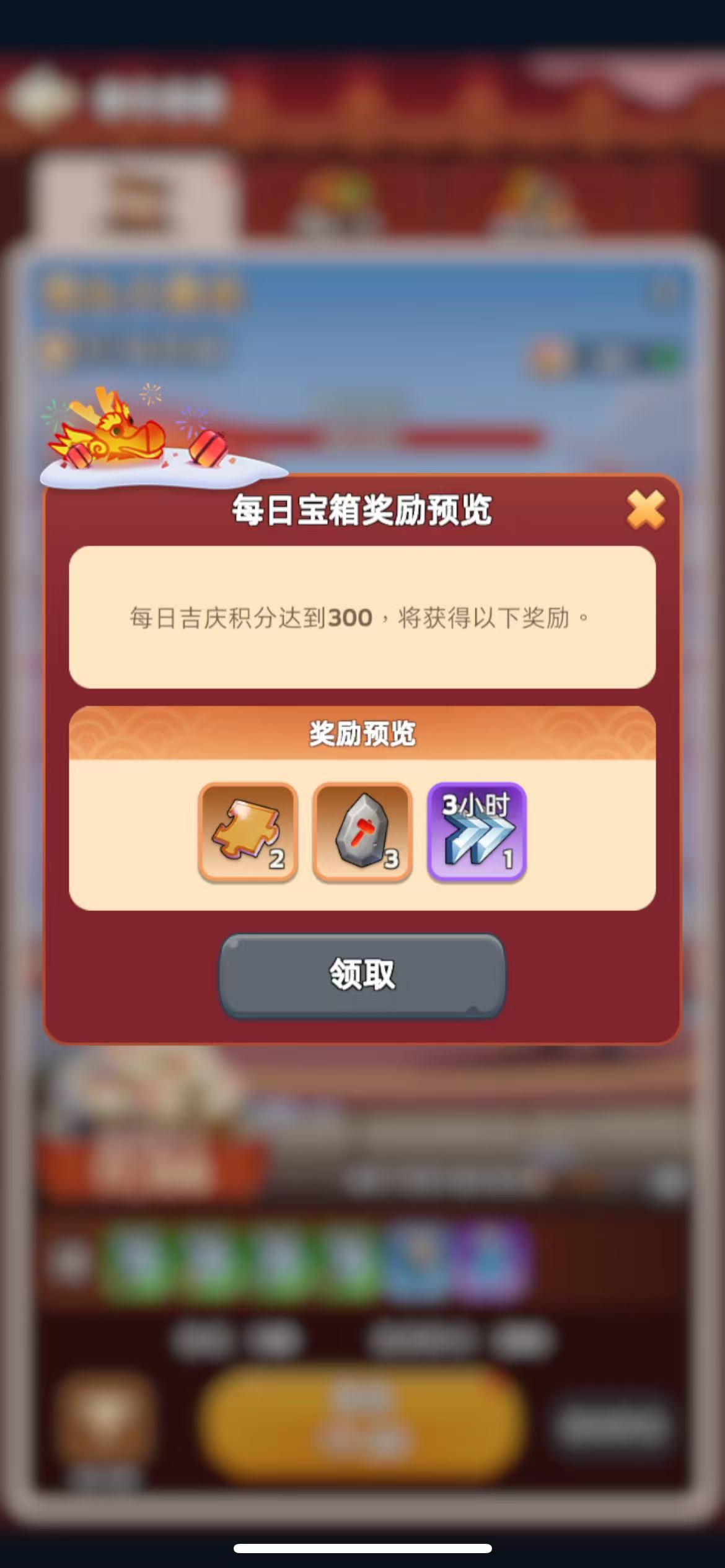Image resolution: width=725 pixels, height=1568 pixels.
Task: Tap the 领取 claim button
Action: point(362,975)
